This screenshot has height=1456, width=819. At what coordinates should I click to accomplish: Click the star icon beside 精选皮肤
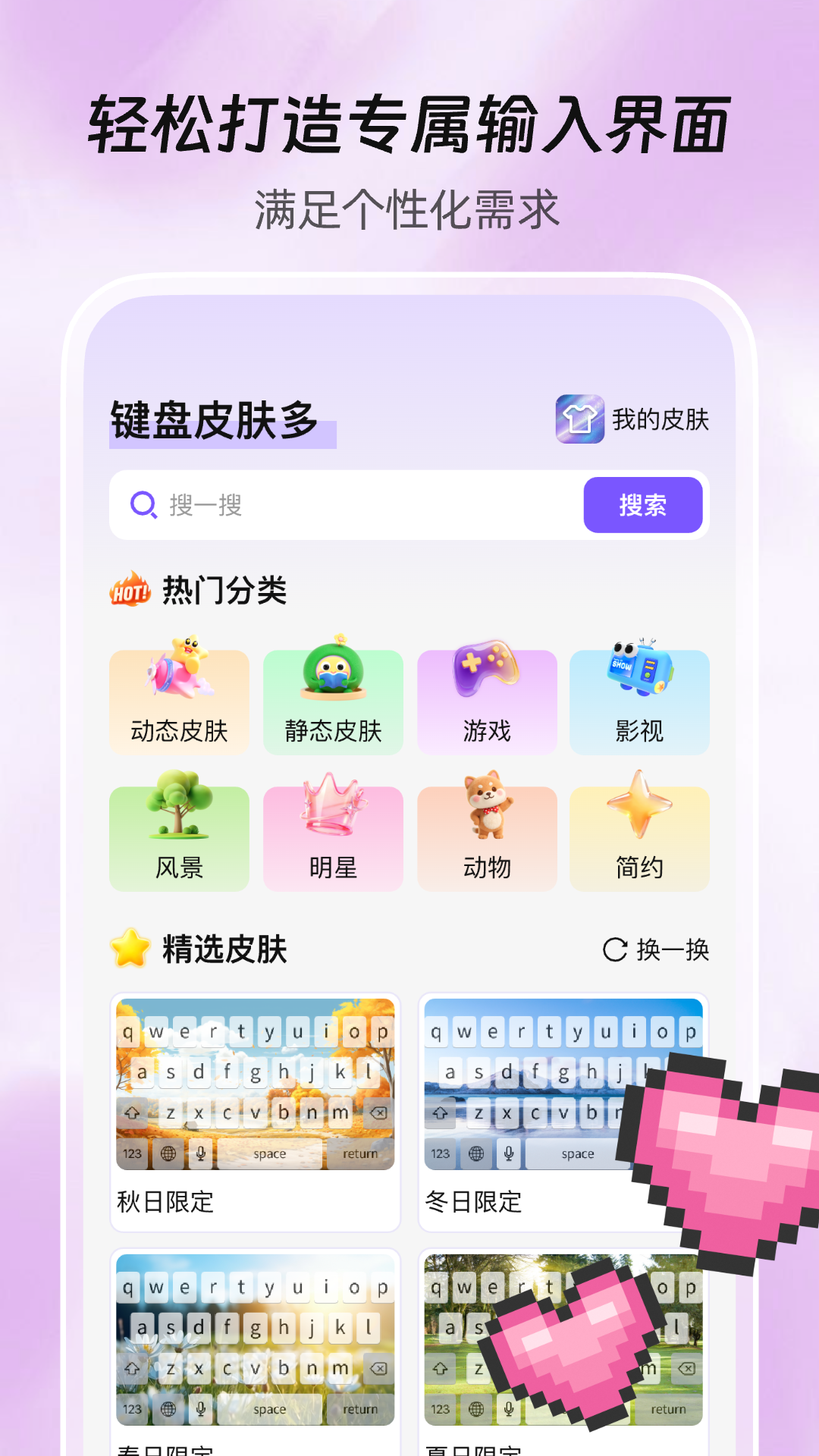pos(130,948)
